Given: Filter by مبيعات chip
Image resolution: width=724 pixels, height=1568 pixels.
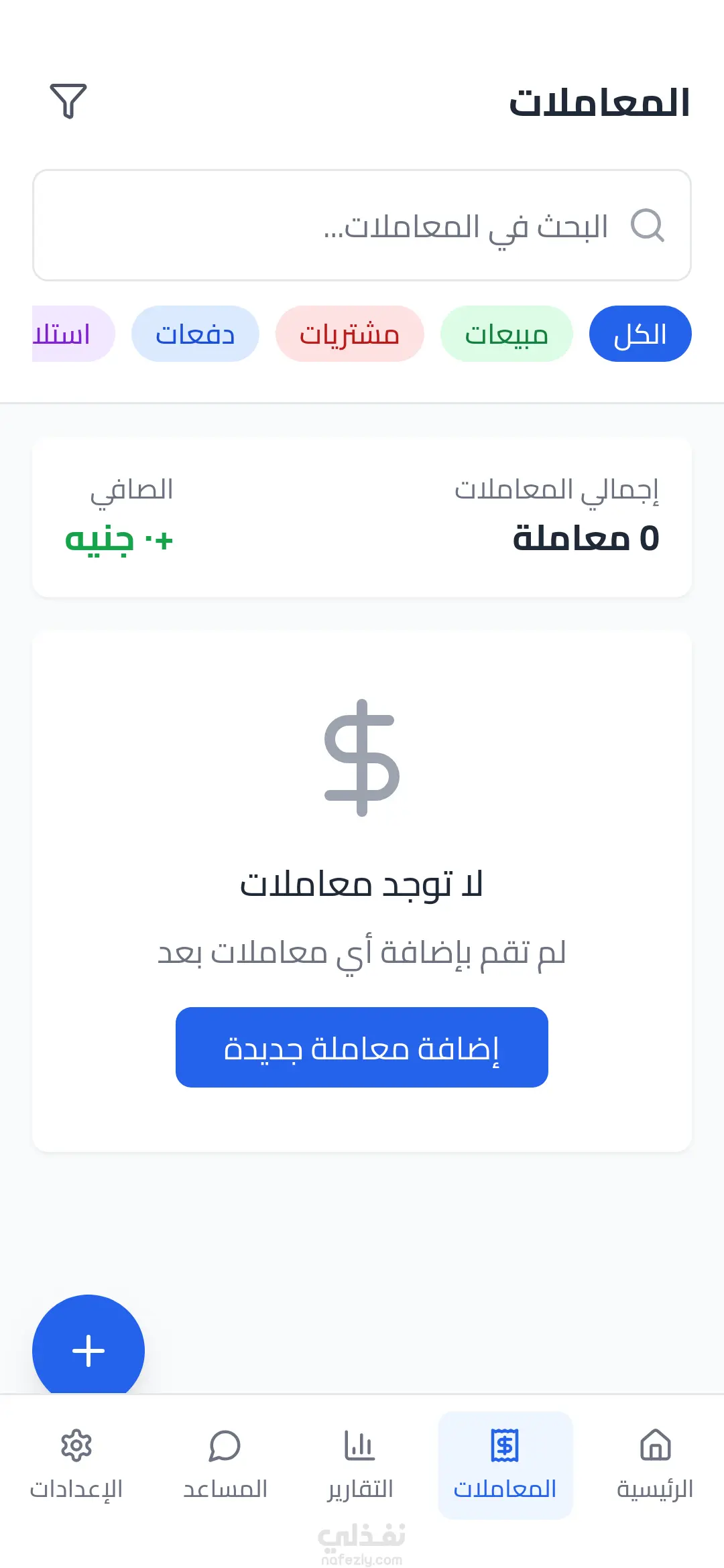Looking at the screenshot, I should click(506, 334).
